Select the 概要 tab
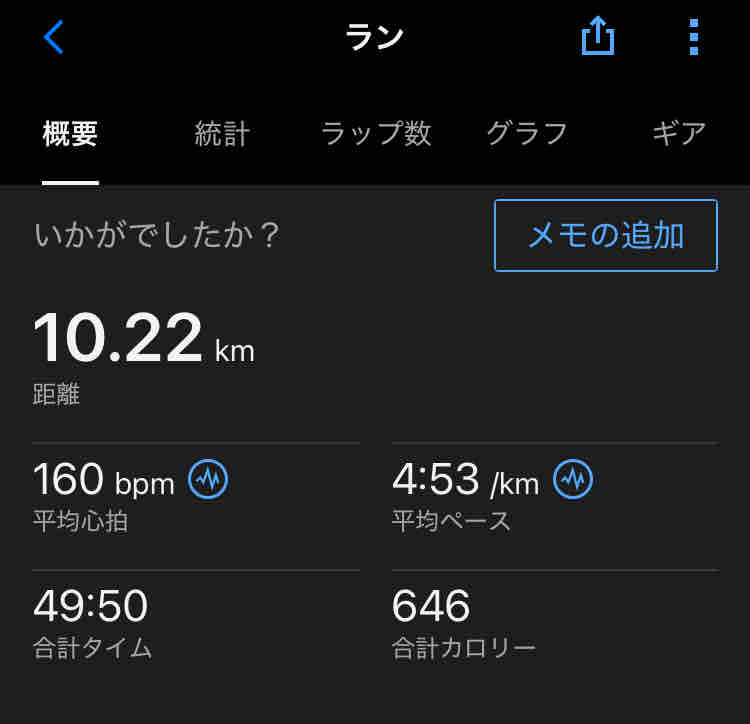 click(70, 134)
